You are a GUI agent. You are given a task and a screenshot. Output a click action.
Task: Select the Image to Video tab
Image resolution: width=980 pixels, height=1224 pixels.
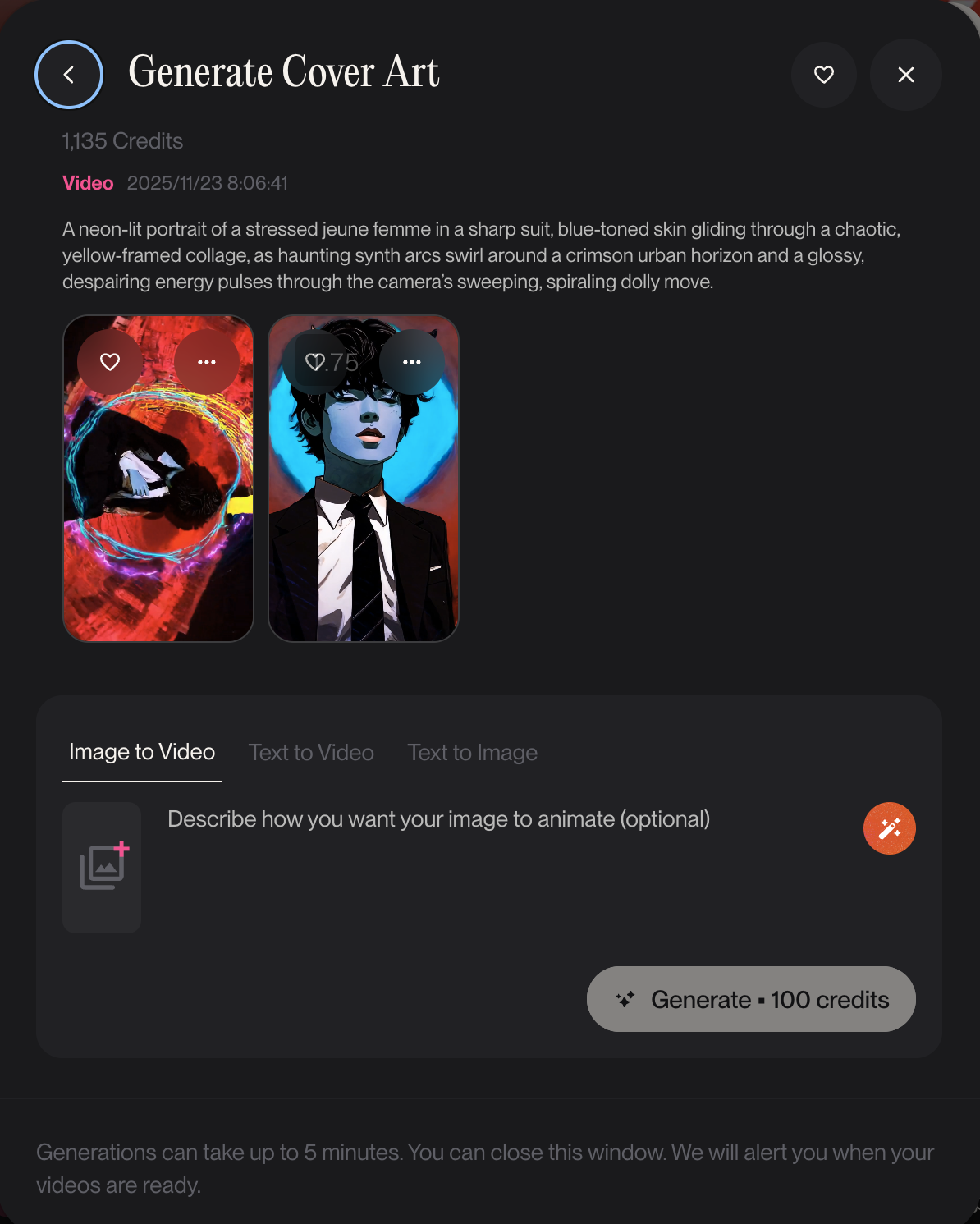[142, 752]
